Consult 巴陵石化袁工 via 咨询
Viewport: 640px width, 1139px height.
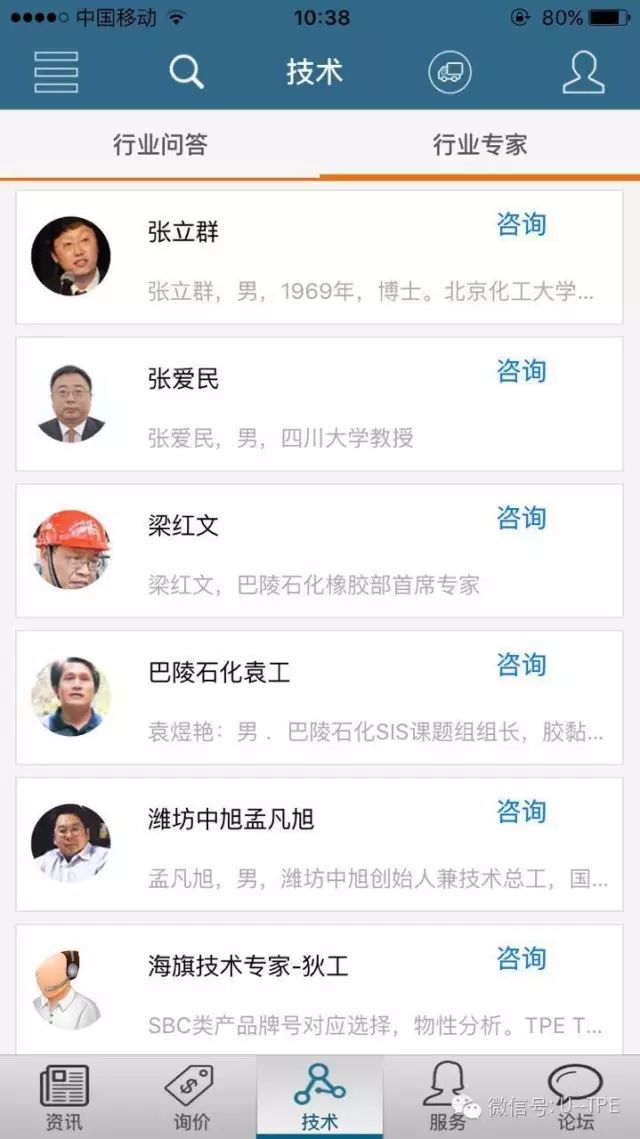(x=521, y=666)
